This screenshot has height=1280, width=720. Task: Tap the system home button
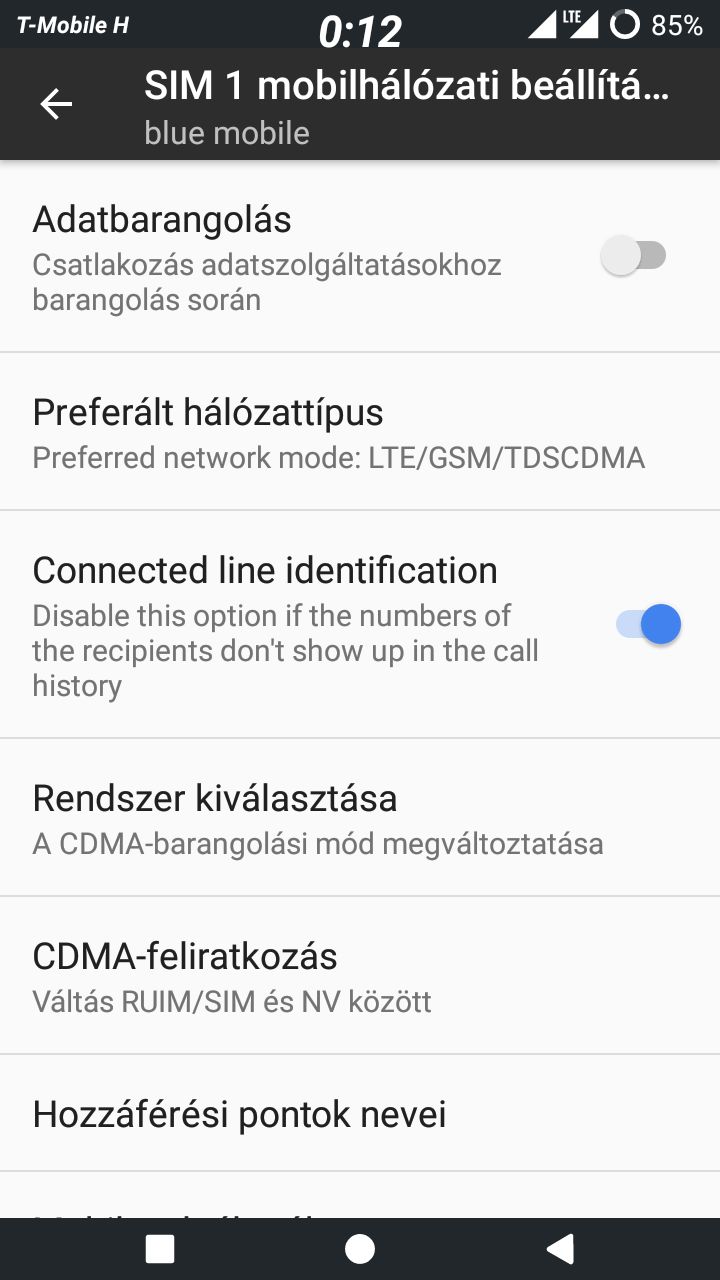point(360,1249)
